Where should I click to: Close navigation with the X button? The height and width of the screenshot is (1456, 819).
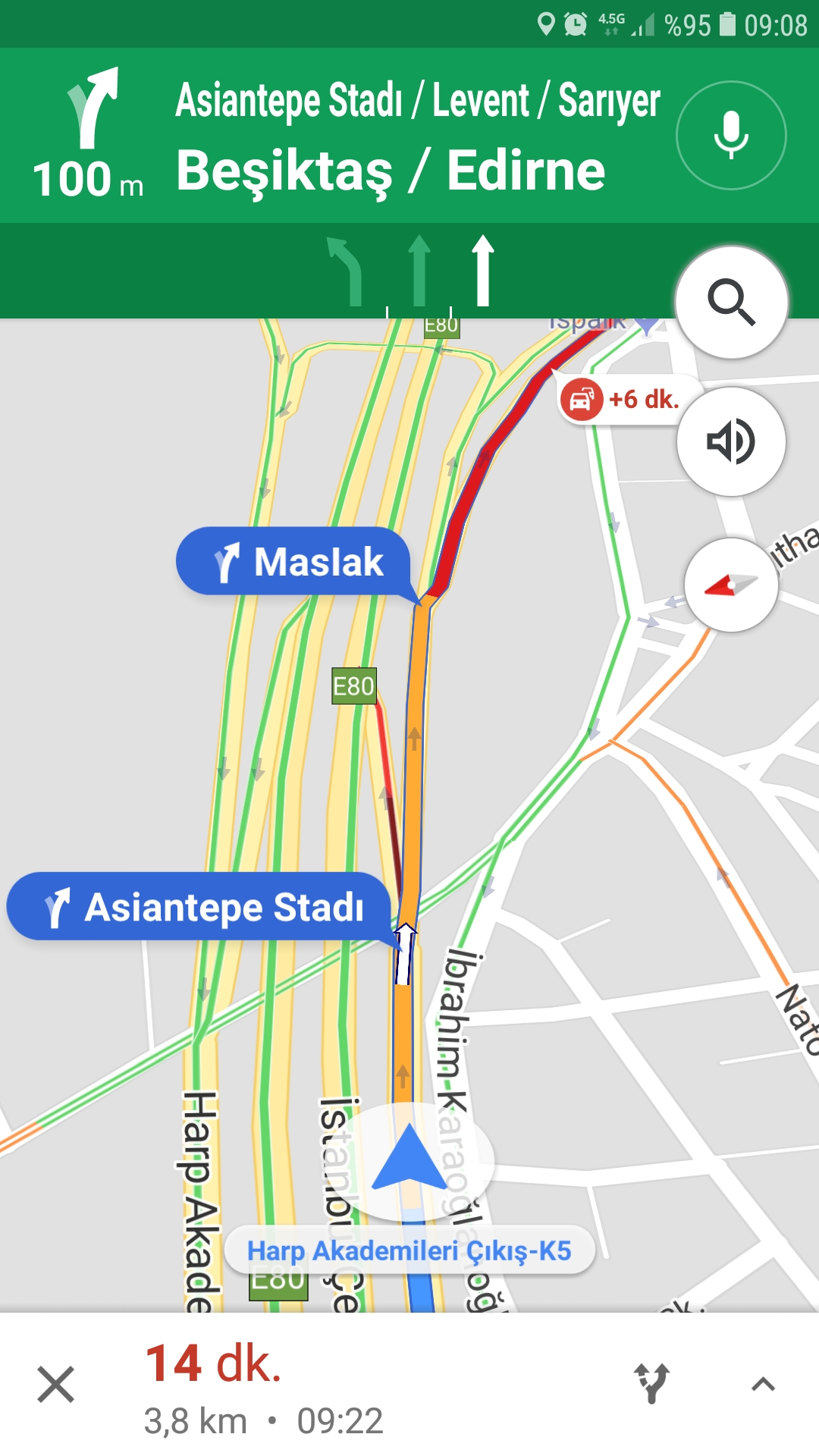click(56, 1385)
